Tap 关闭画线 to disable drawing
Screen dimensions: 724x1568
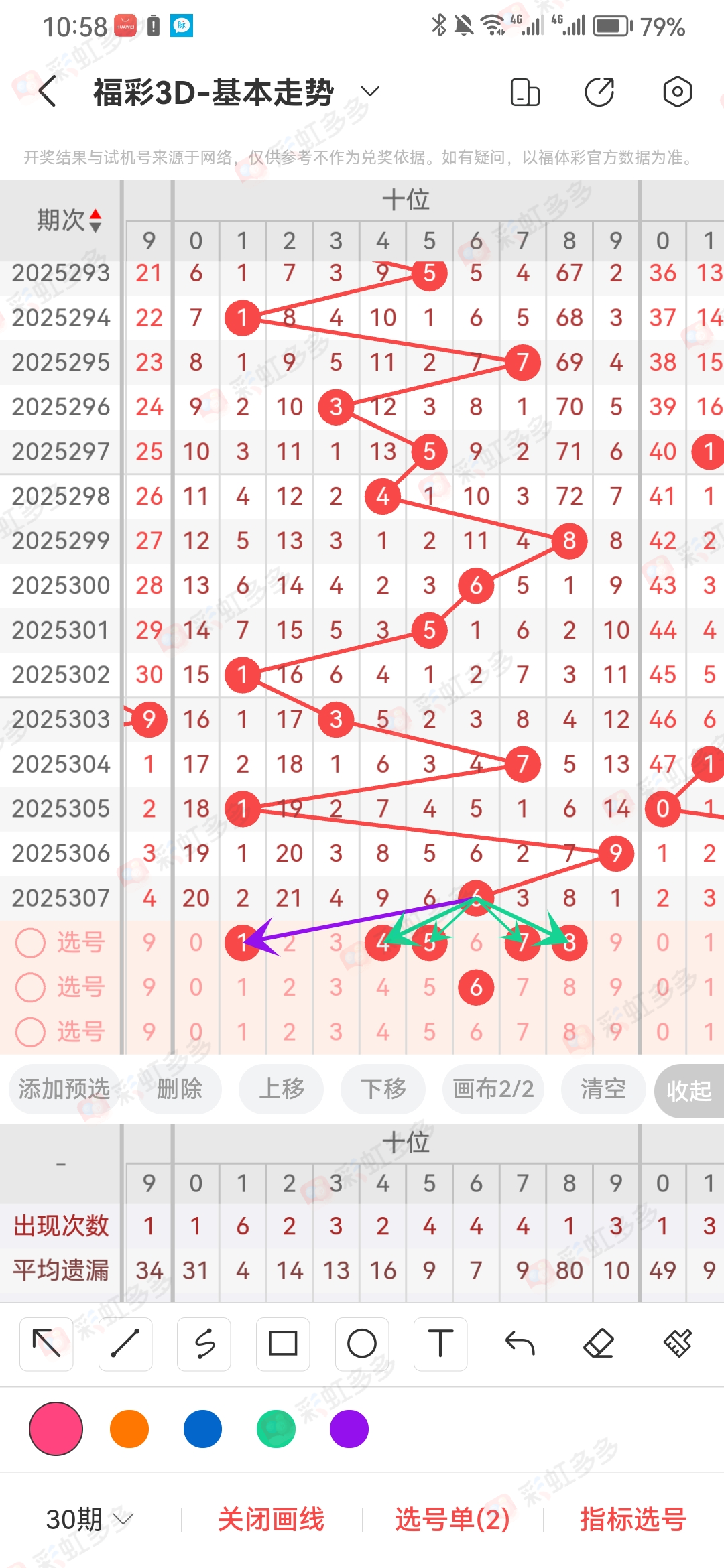(x=271, y=1519)
